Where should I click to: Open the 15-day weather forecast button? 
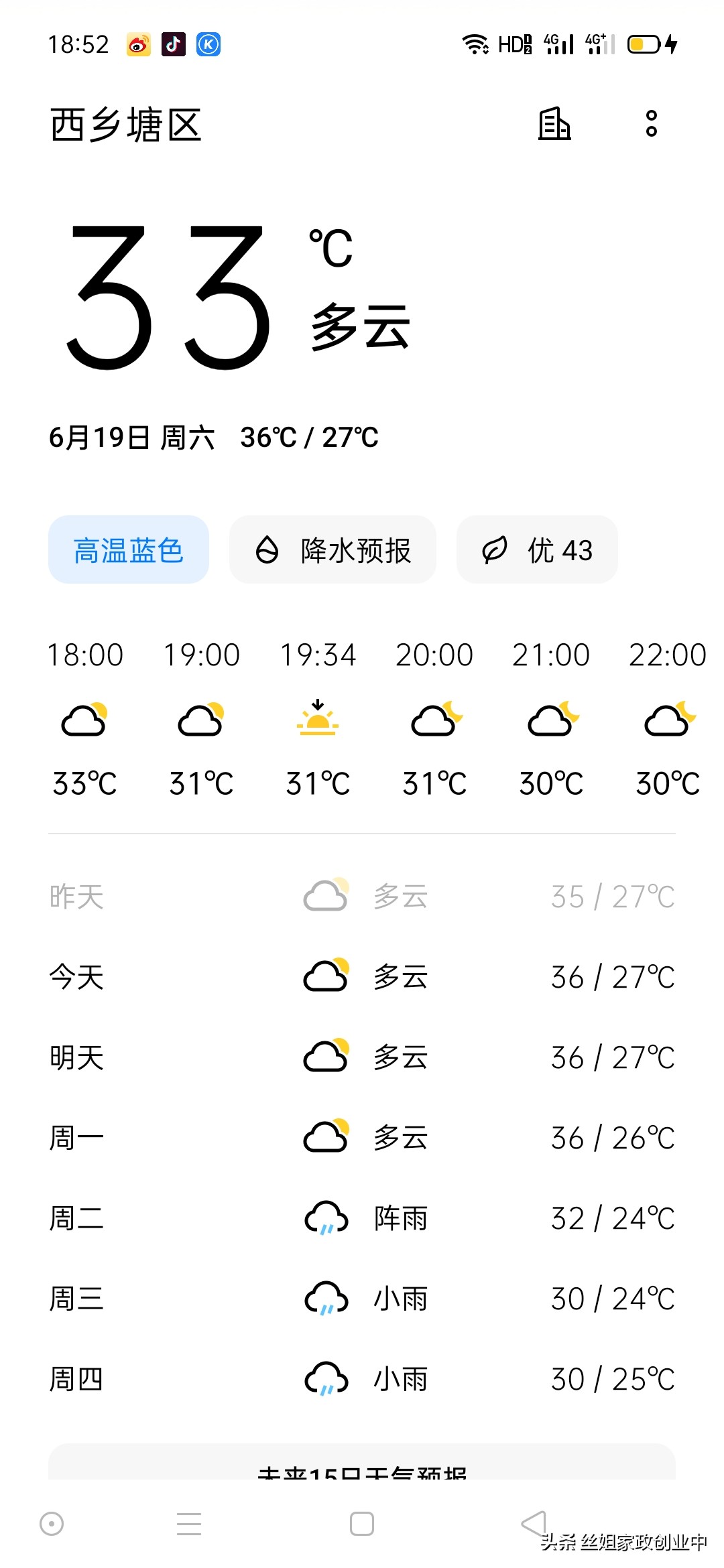(x=362, y=1464)
